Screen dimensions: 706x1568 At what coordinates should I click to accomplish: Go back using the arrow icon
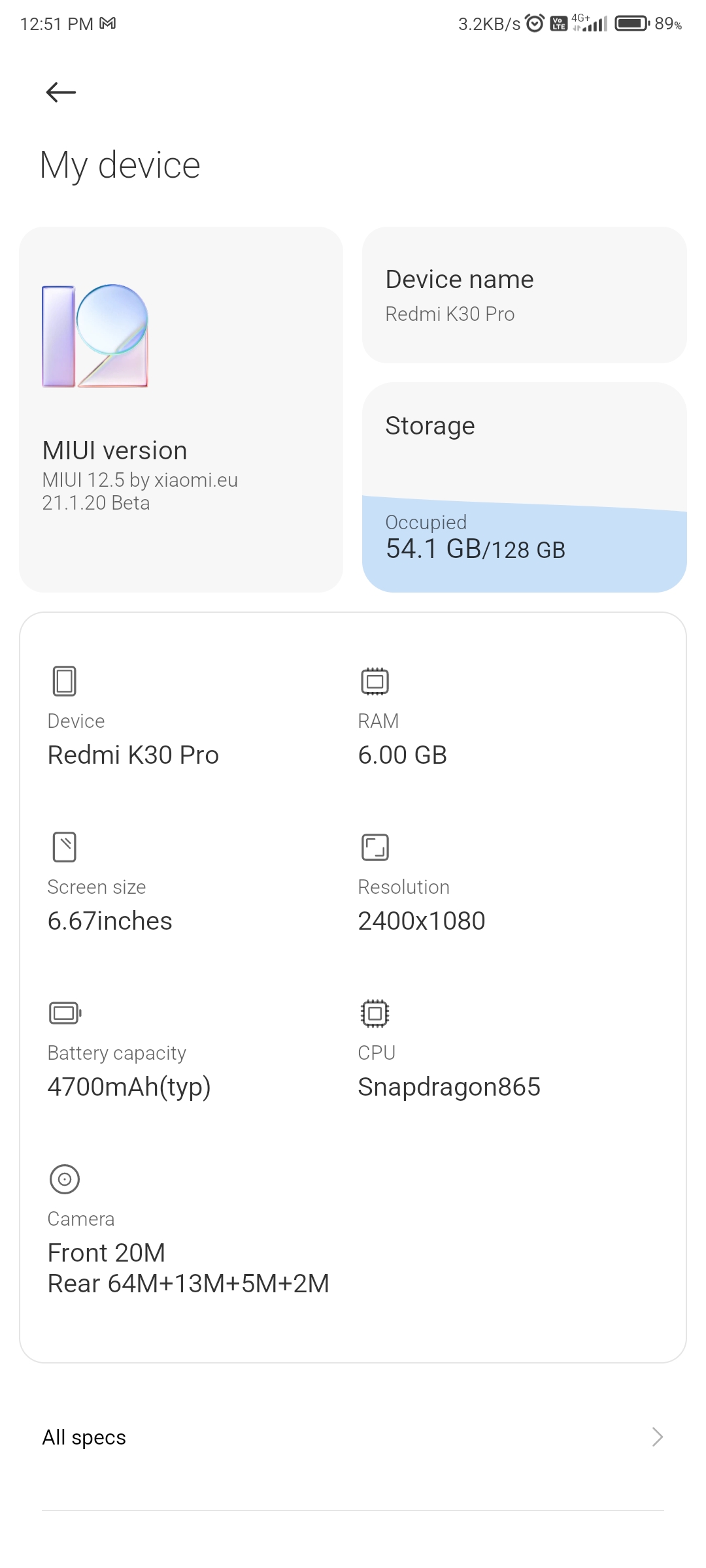pyautogui.click(x=61, y=92)
